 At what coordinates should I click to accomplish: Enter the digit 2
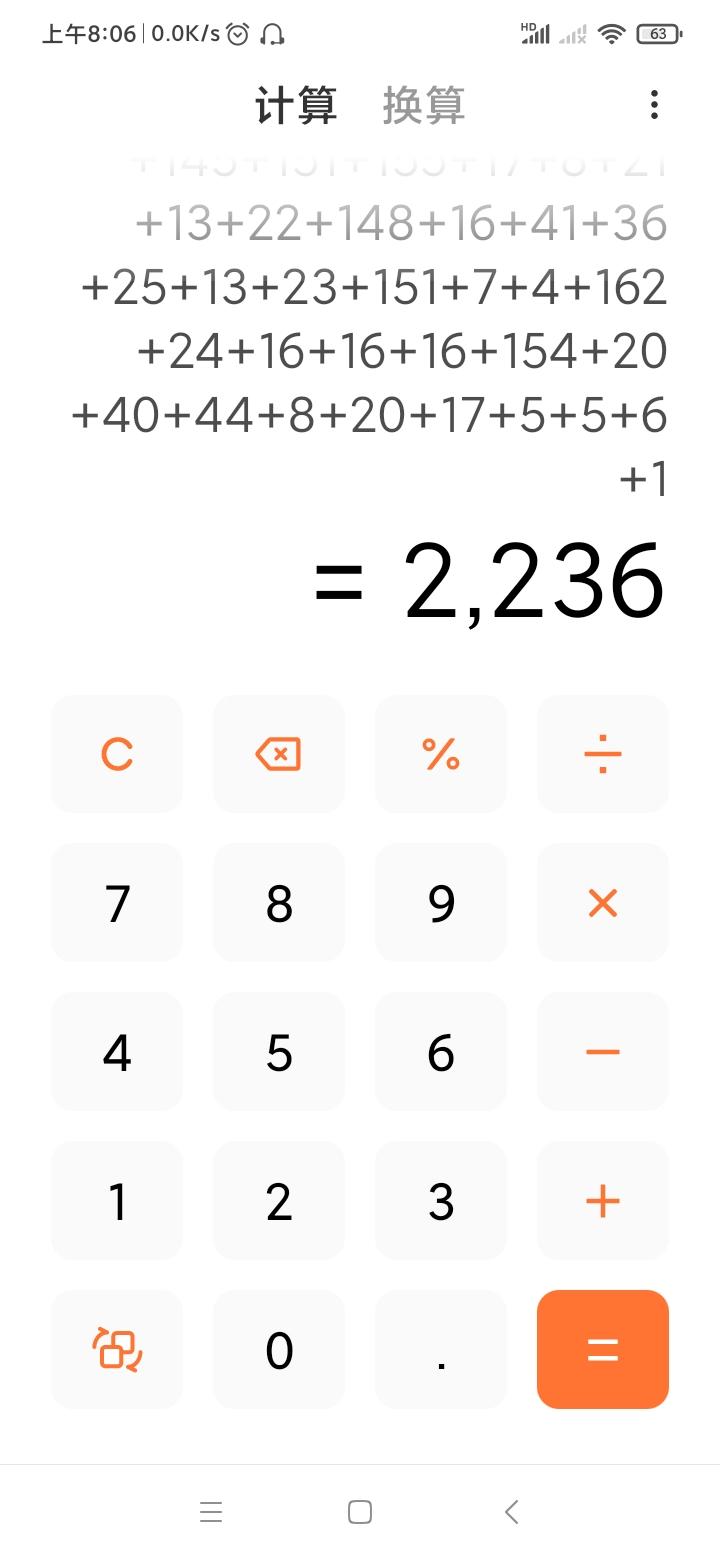[279, 1201]
